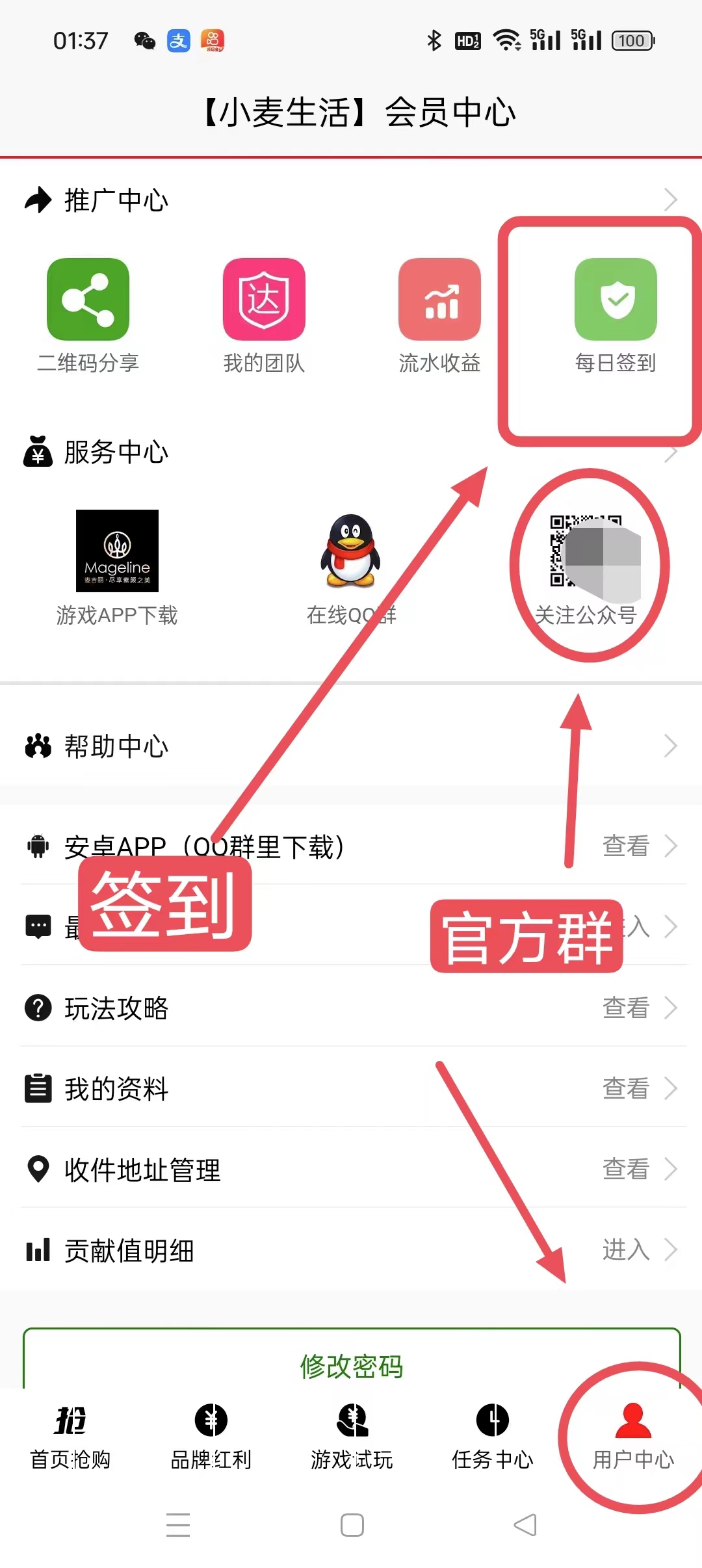Image resolution: width=702 pixels, height=1568 pixels.
Task: Switch to the 品牌红利 tab
Action: pyautogui.click(x=211, y=1438)
